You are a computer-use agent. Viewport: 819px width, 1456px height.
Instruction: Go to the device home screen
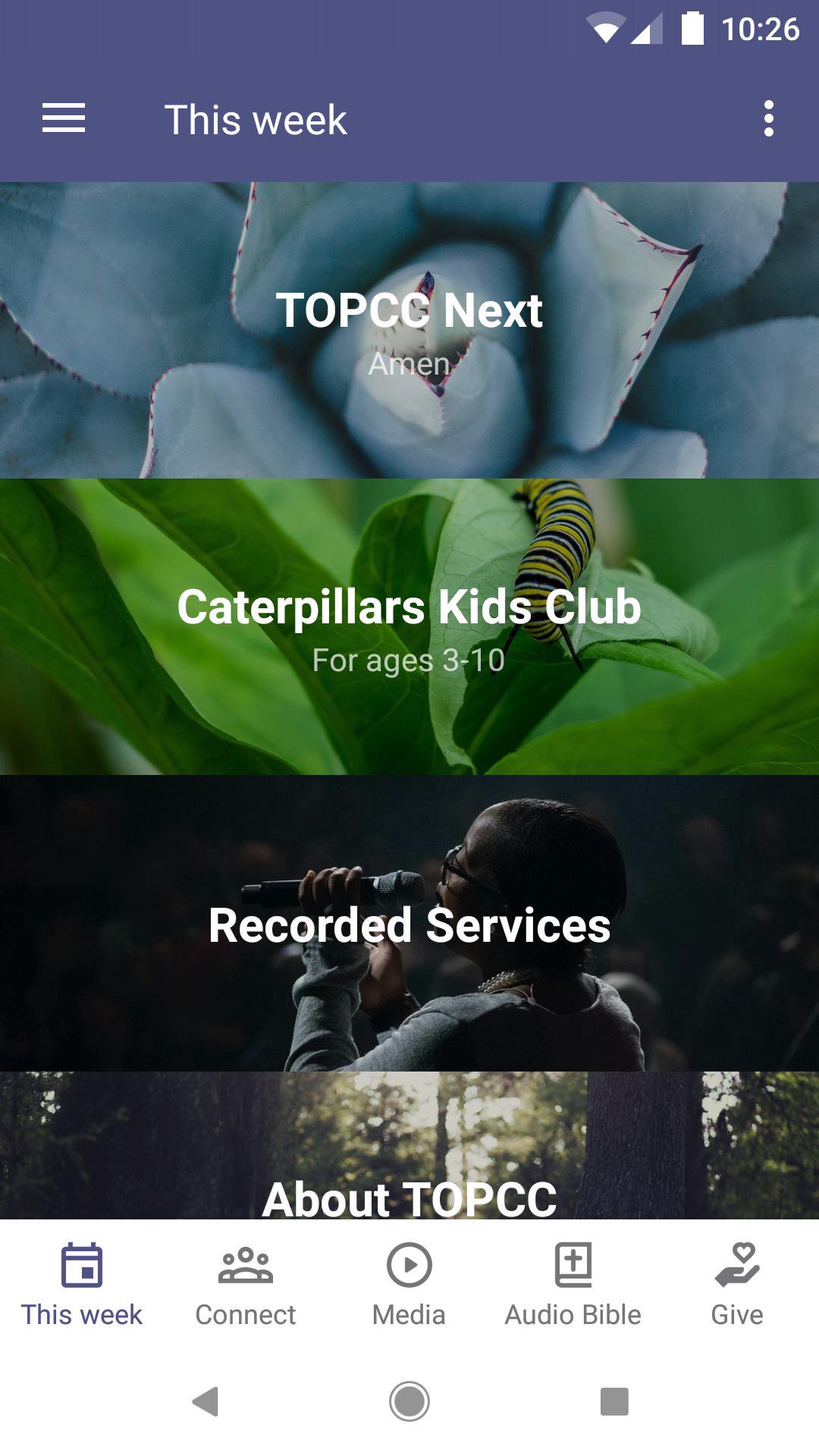point(409,1401)
